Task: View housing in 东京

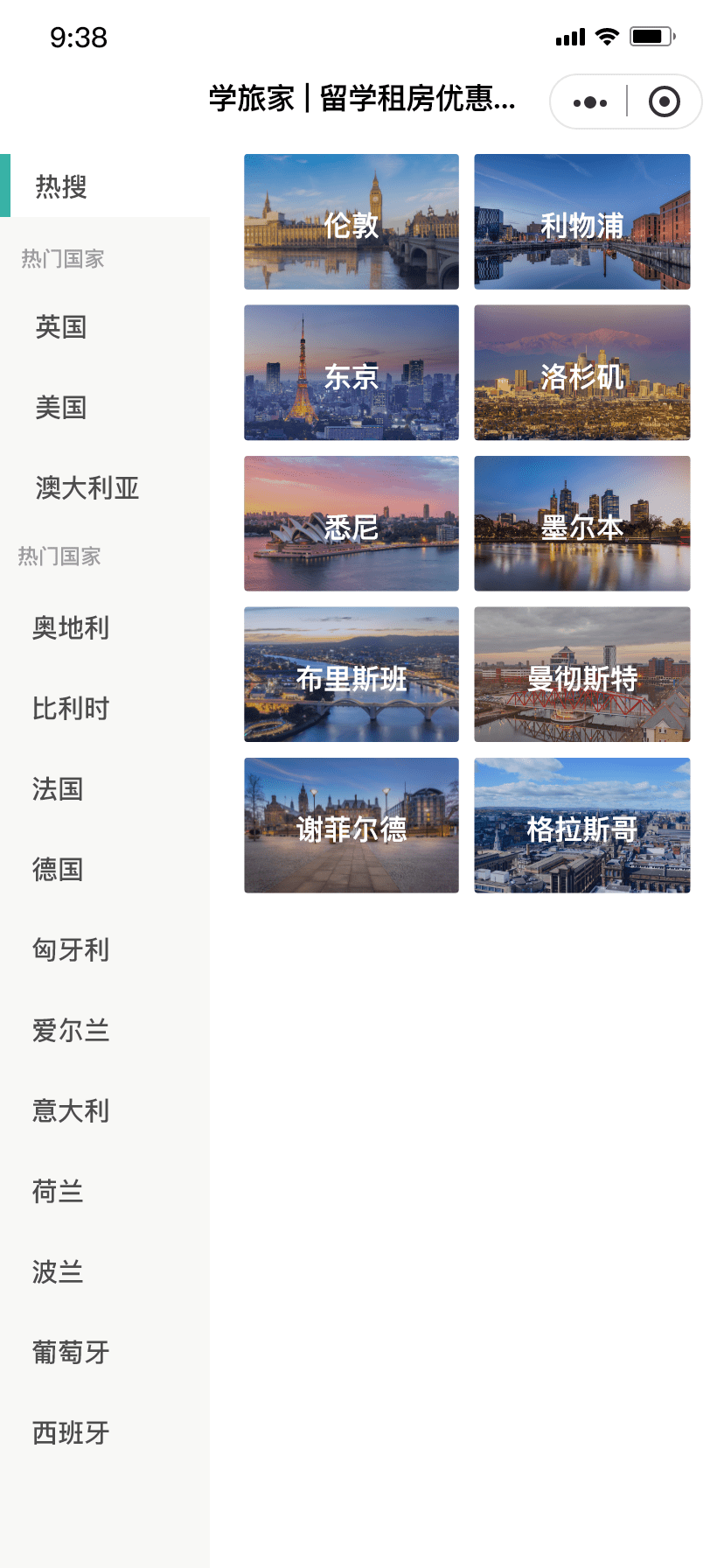Action: [x=352, y=373]
